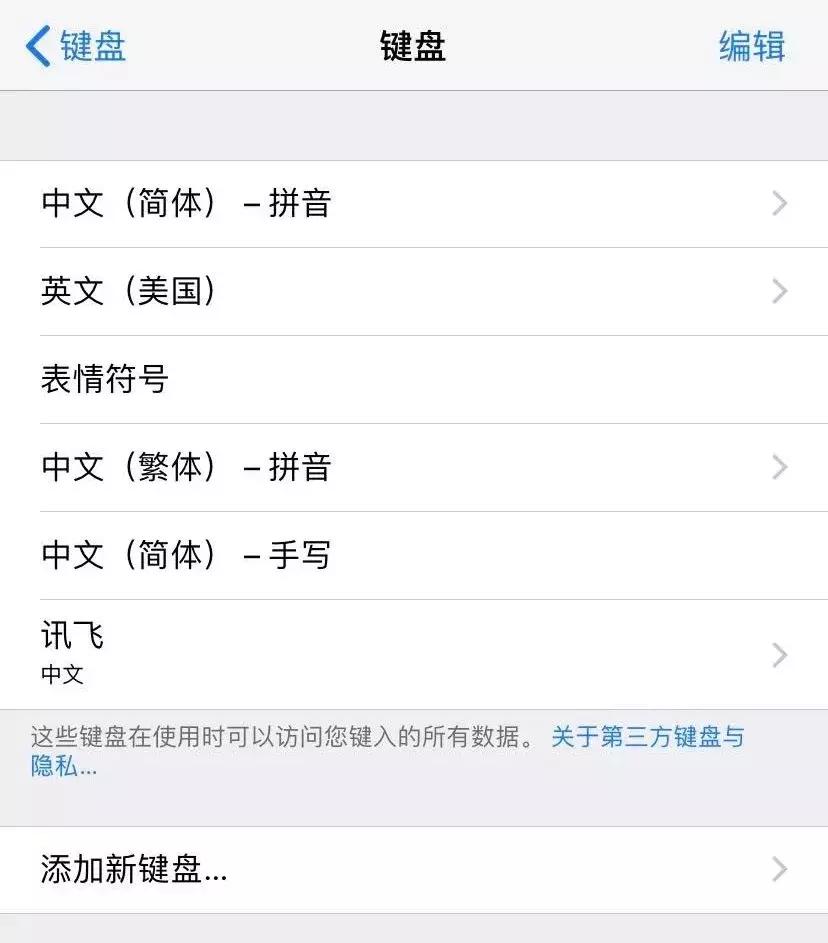Tap the disclosure arrow beside 讯飞

(x=779, y=655)
